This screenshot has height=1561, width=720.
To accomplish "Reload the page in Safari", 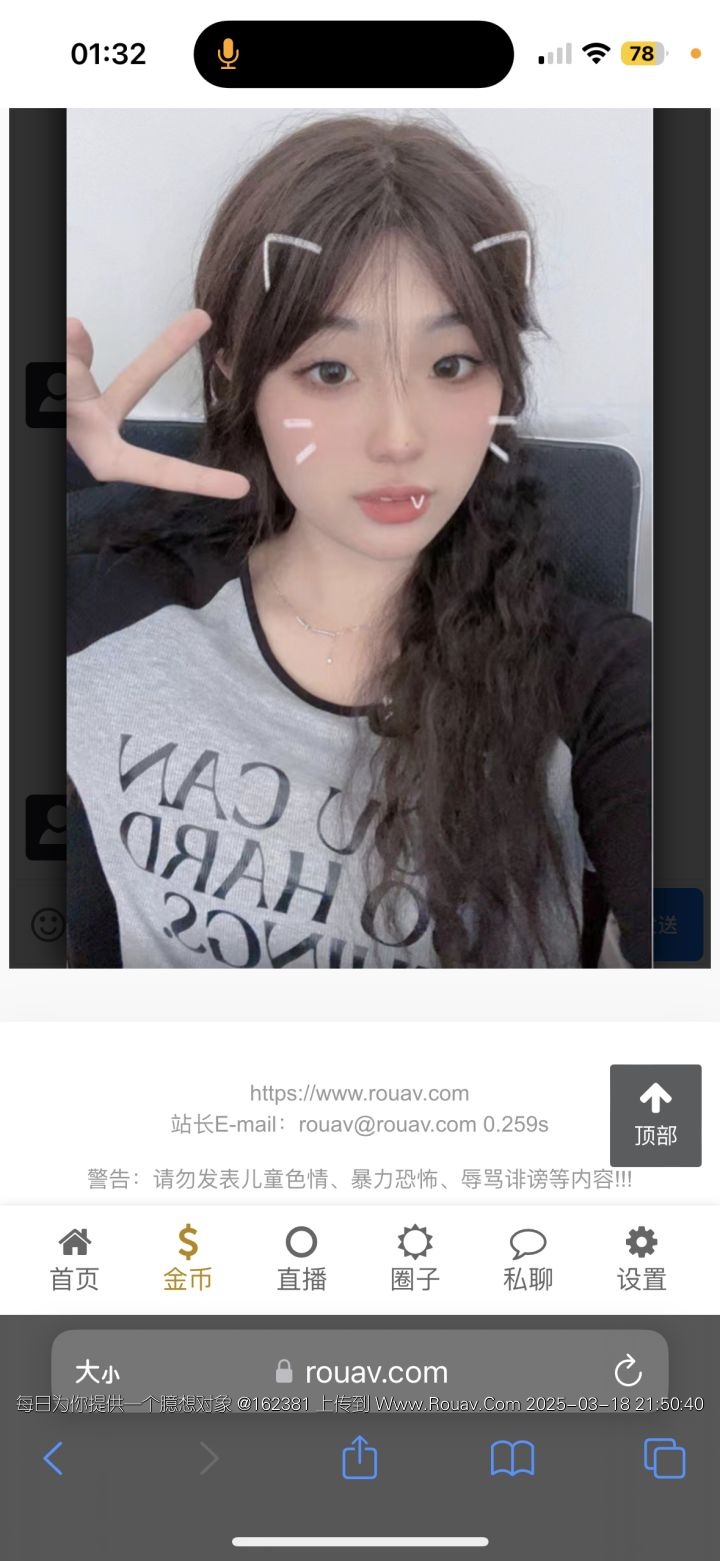I will (x=627, y=1371).
